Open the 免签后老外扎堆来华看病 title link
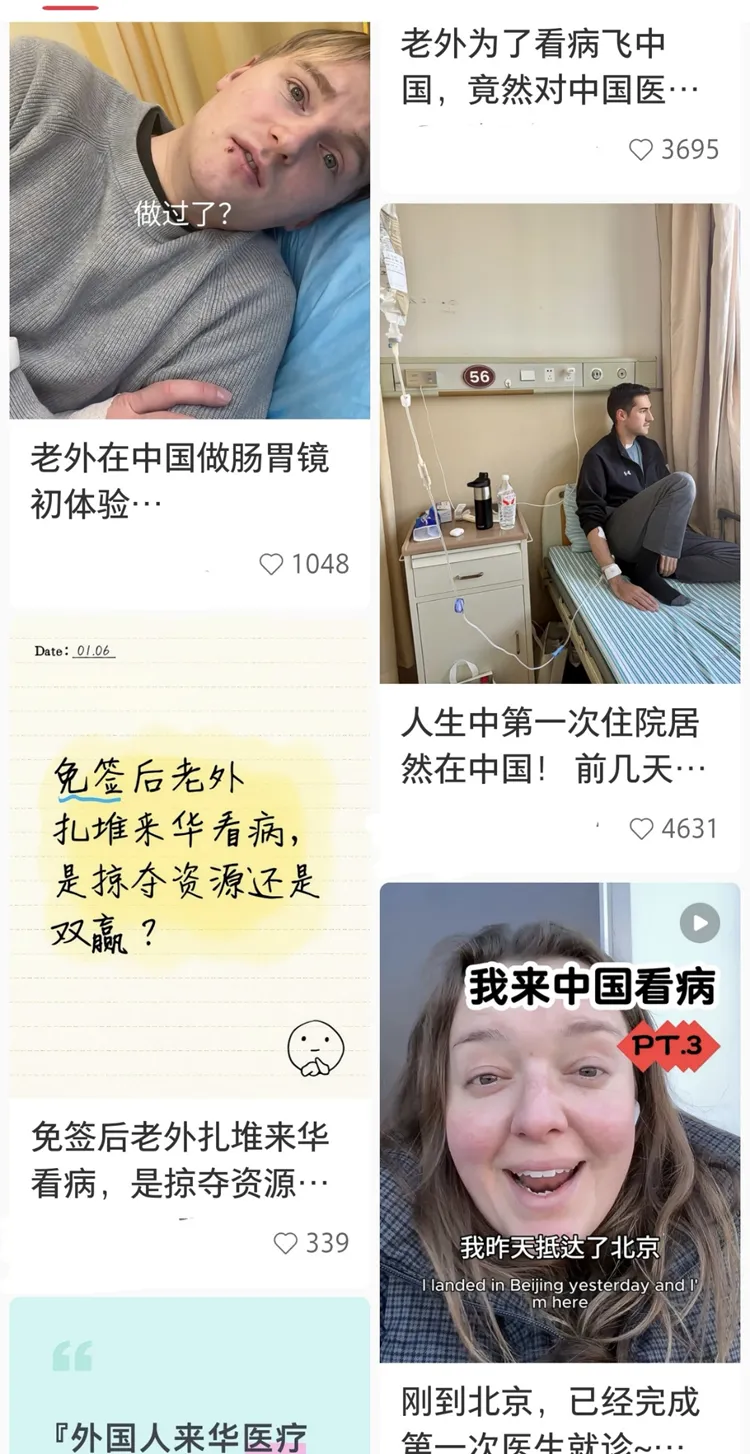Screen dimensions: 750x1454 click(x=190, y=1155)
